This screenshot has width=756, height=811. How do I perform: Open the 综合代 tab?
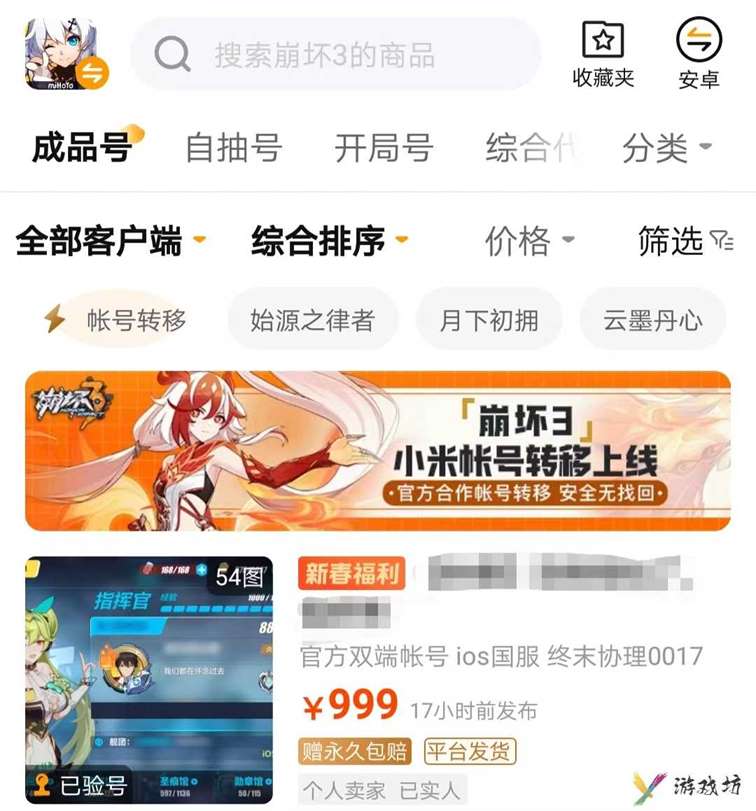(x=530, y=148)
